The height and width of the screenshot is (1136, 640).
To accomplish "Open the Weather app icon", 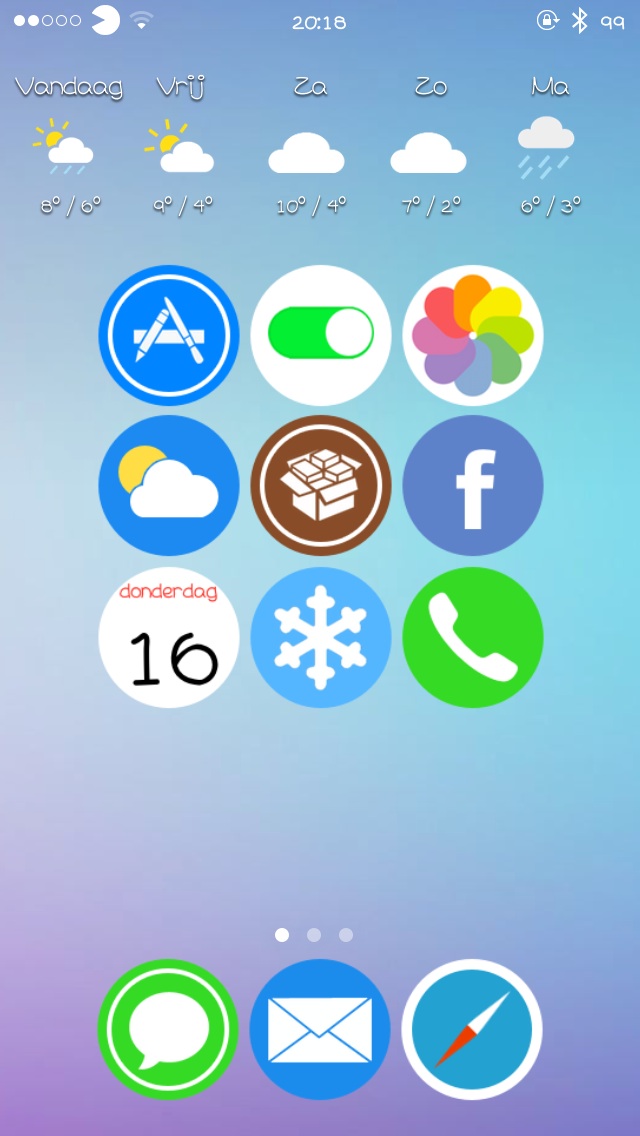I will [169, 485].
